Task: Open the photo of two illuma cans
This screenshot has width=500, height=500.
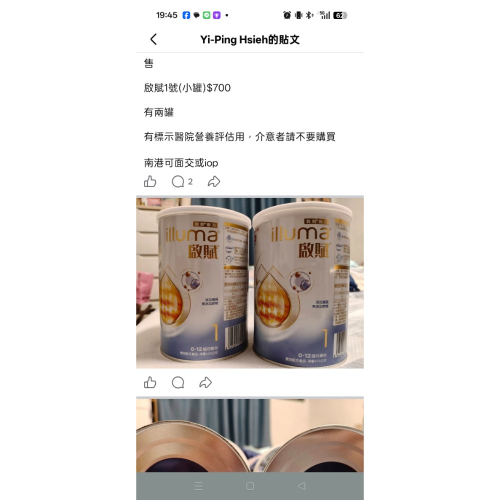Action: point(250,283)
